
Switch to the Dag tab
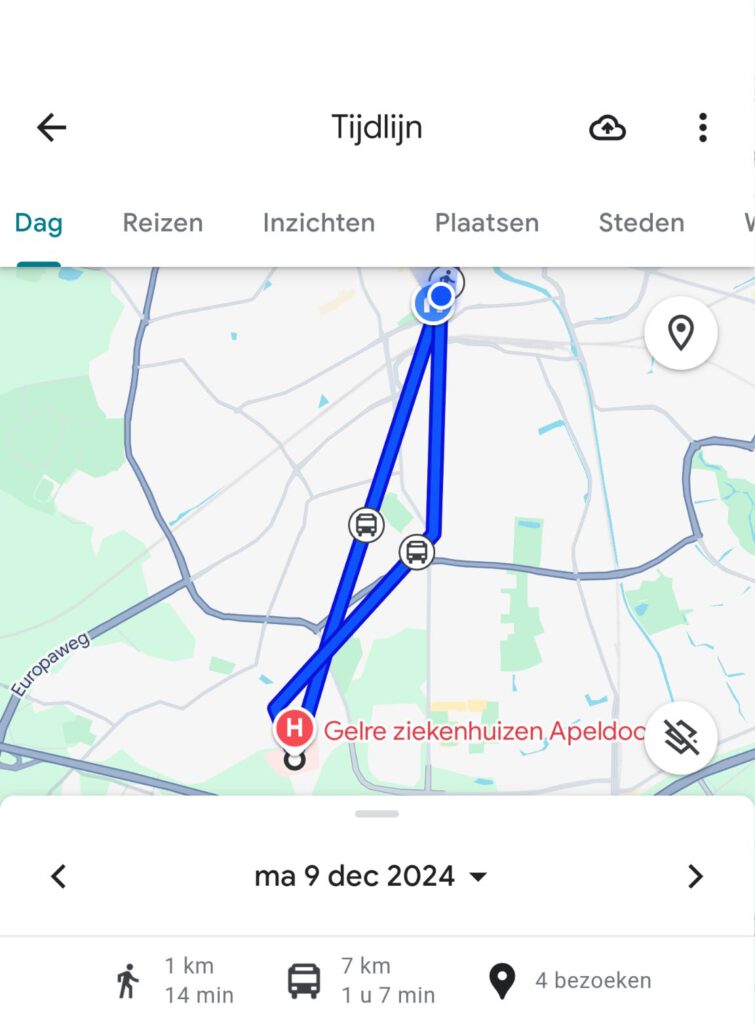coord(38,223)
